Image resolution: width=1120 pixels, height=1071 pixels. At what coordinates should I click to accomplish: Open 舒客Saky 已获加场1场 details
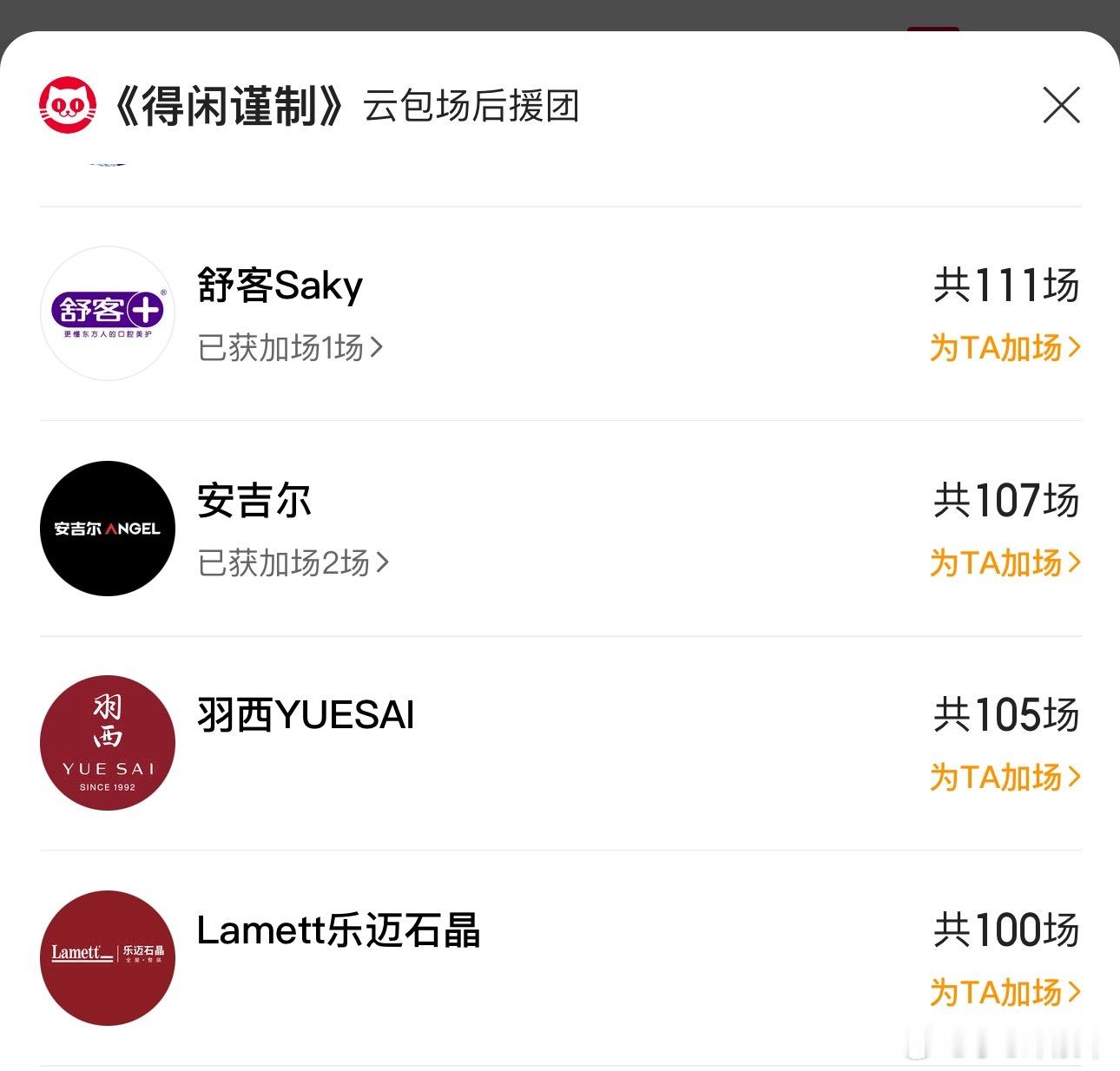(290, 348)
